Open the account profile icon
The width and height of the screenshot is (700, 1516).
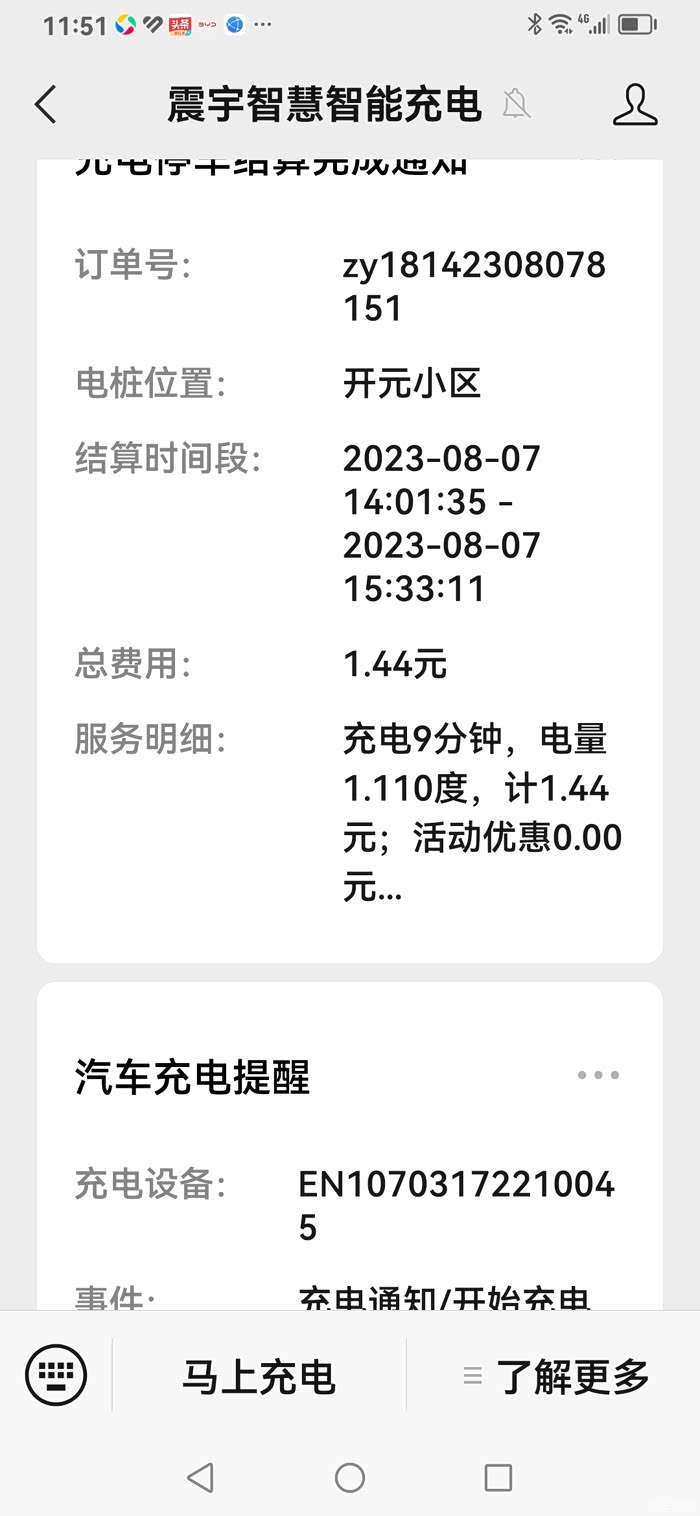tap(635, 104)
